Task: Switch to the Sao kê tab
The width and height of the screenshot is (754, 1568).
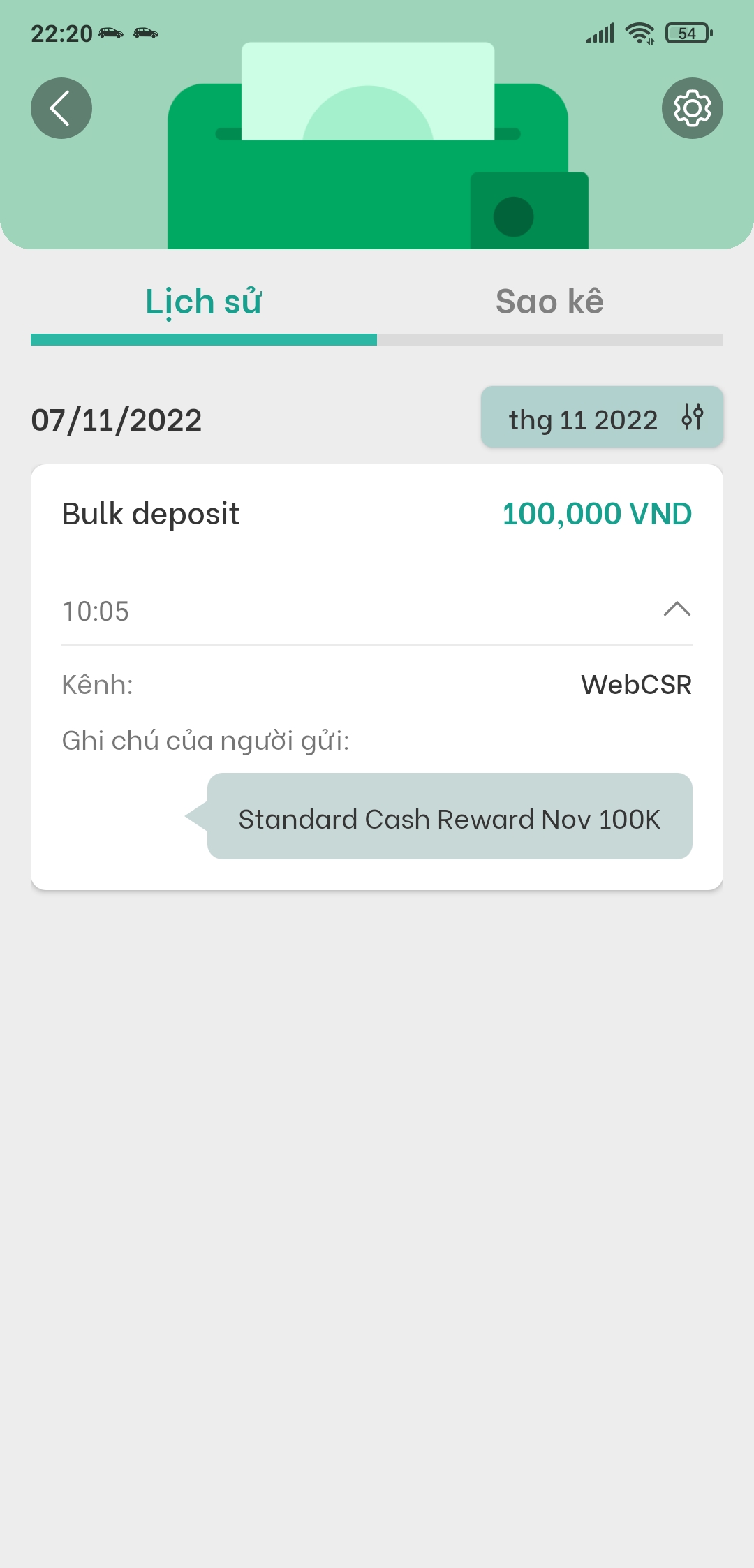Action: 549,302
